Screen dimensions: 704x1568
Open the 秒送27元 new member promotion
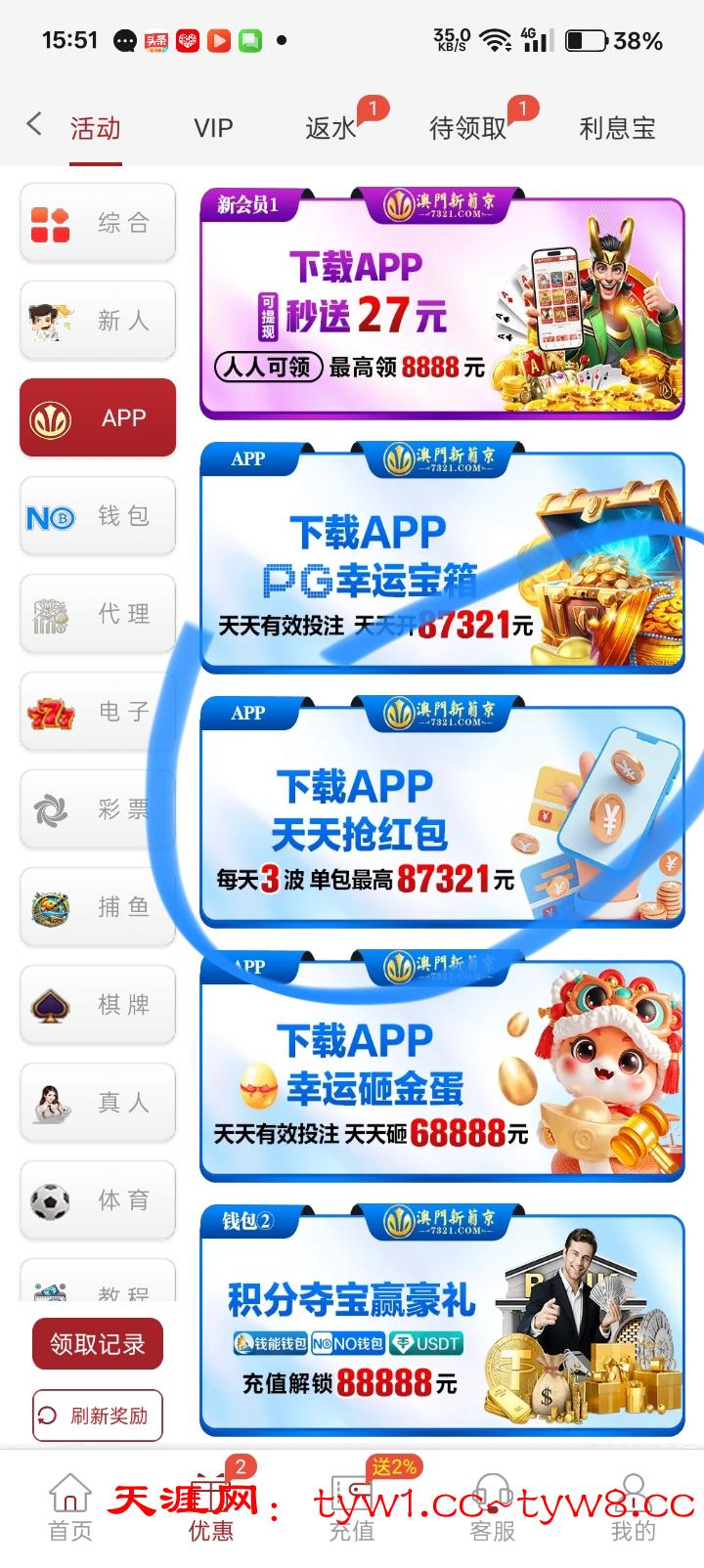[x=442, y=305]
